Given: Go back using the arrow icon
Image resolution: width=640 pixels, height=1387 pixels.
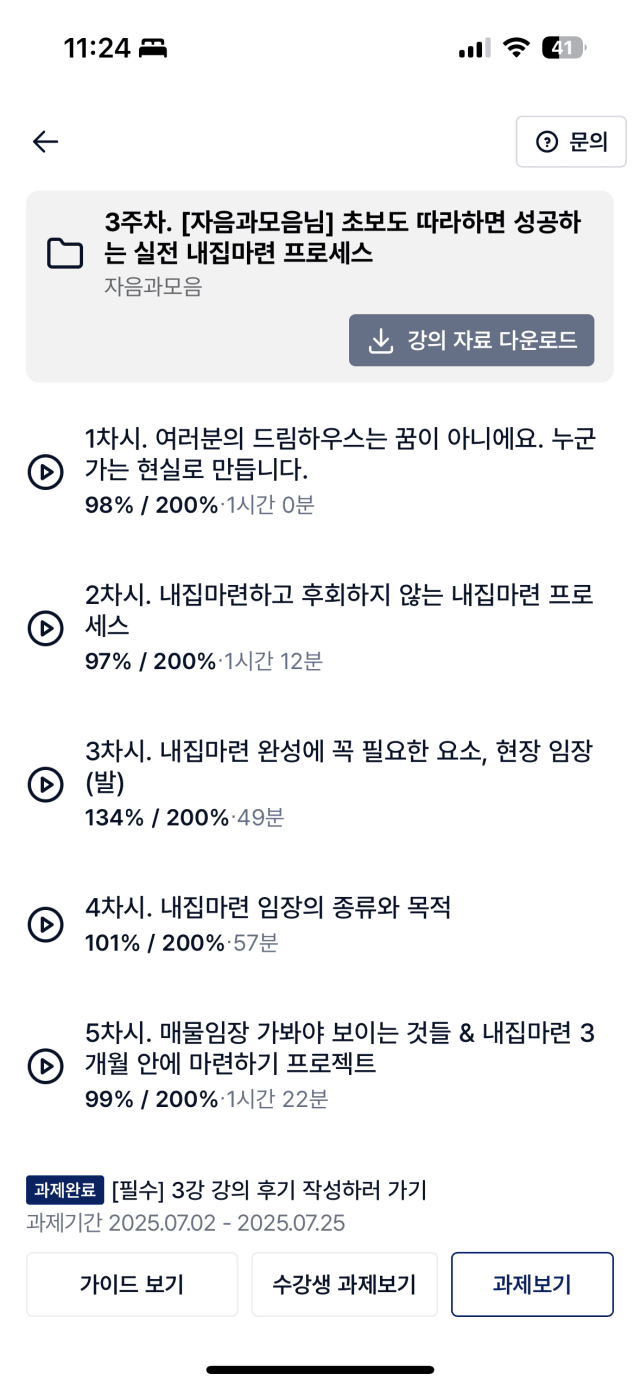Looking at the screenshot, I should point(46,142).
